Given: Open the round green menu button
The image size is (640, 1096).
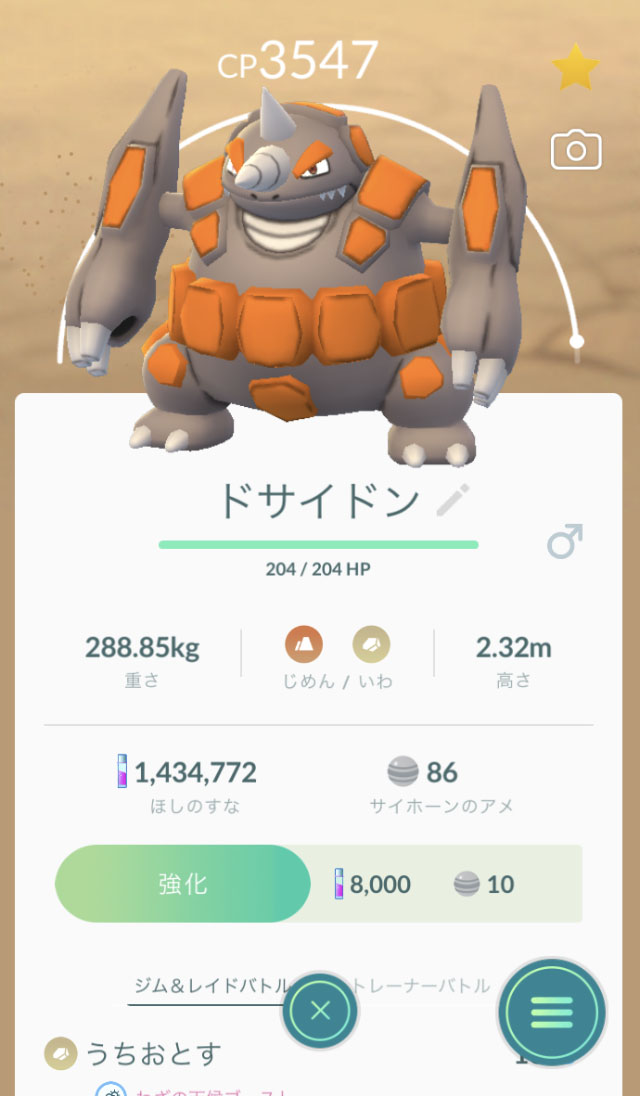Looking at the screenshot, I should click(x=551, y=1011).
